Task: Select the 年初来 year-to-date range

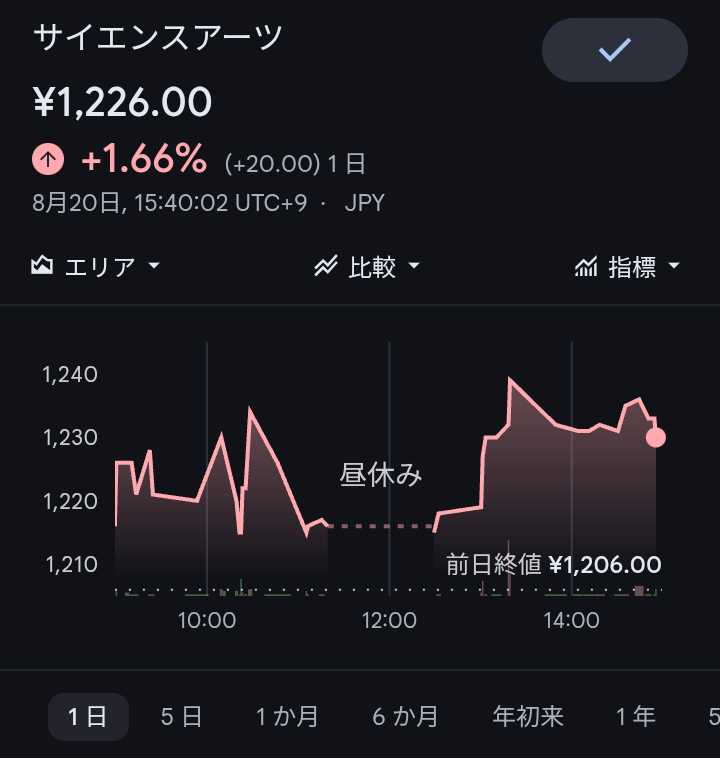Action: point(528,716)
